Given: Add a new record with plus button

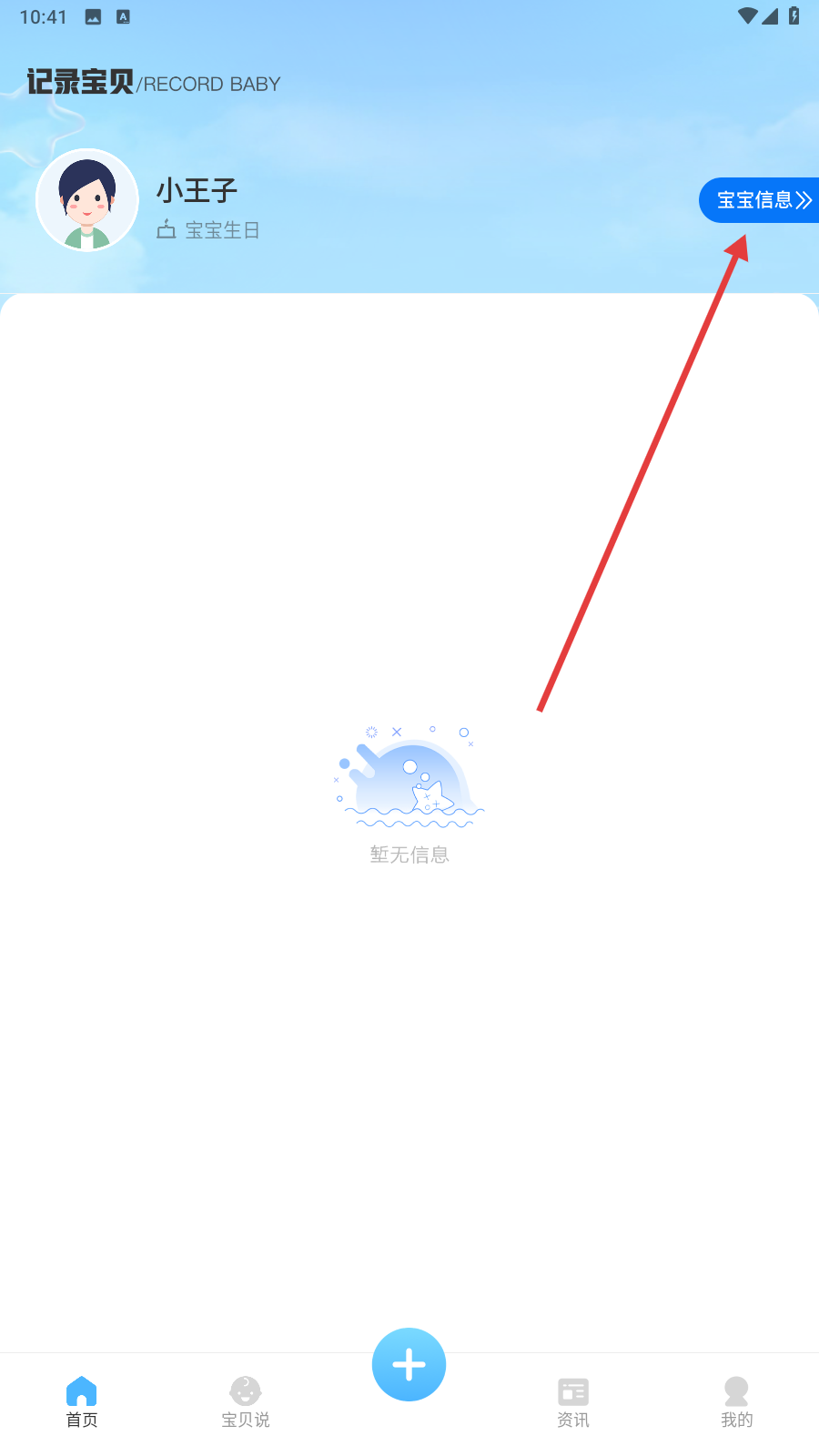Looking at the screenshot, I should pos(409,1364).
